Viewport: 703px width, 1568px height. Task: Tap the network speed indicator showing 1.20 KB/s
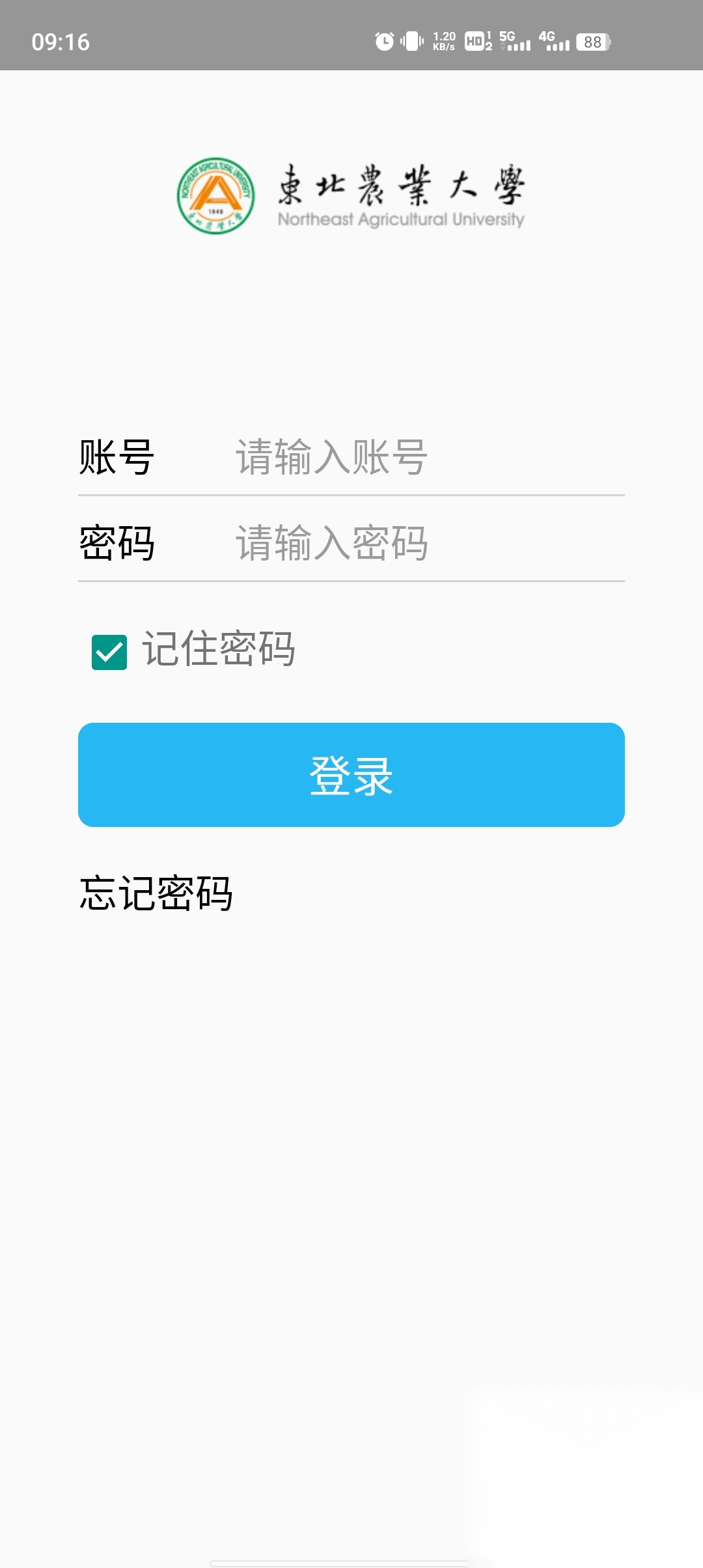(444, 42)
